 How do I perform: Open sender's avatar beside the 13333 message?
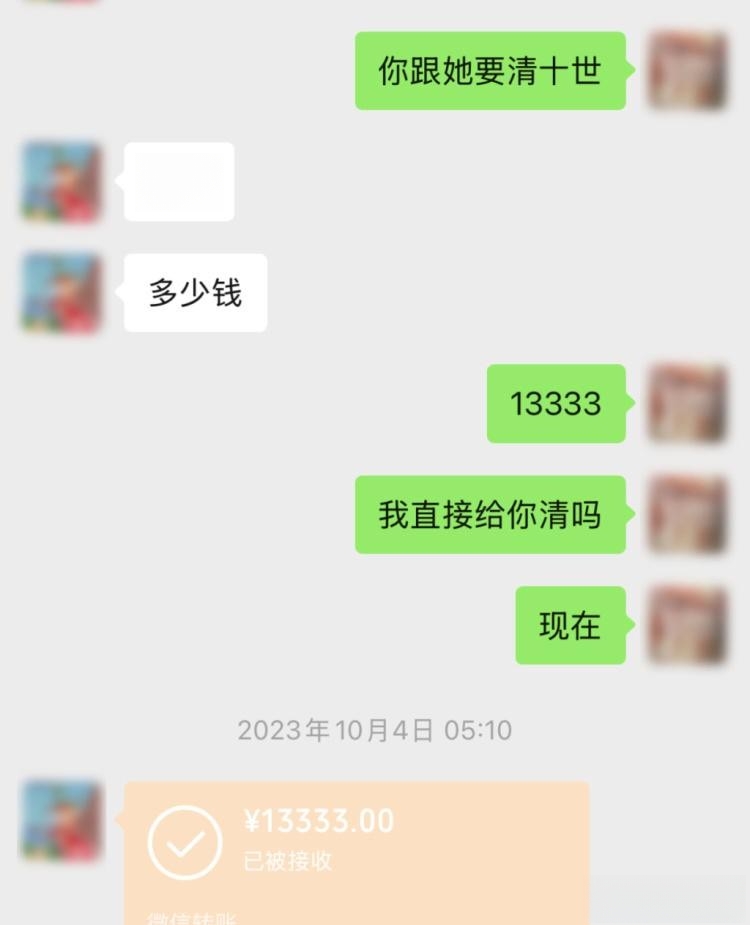coord(687,404)
